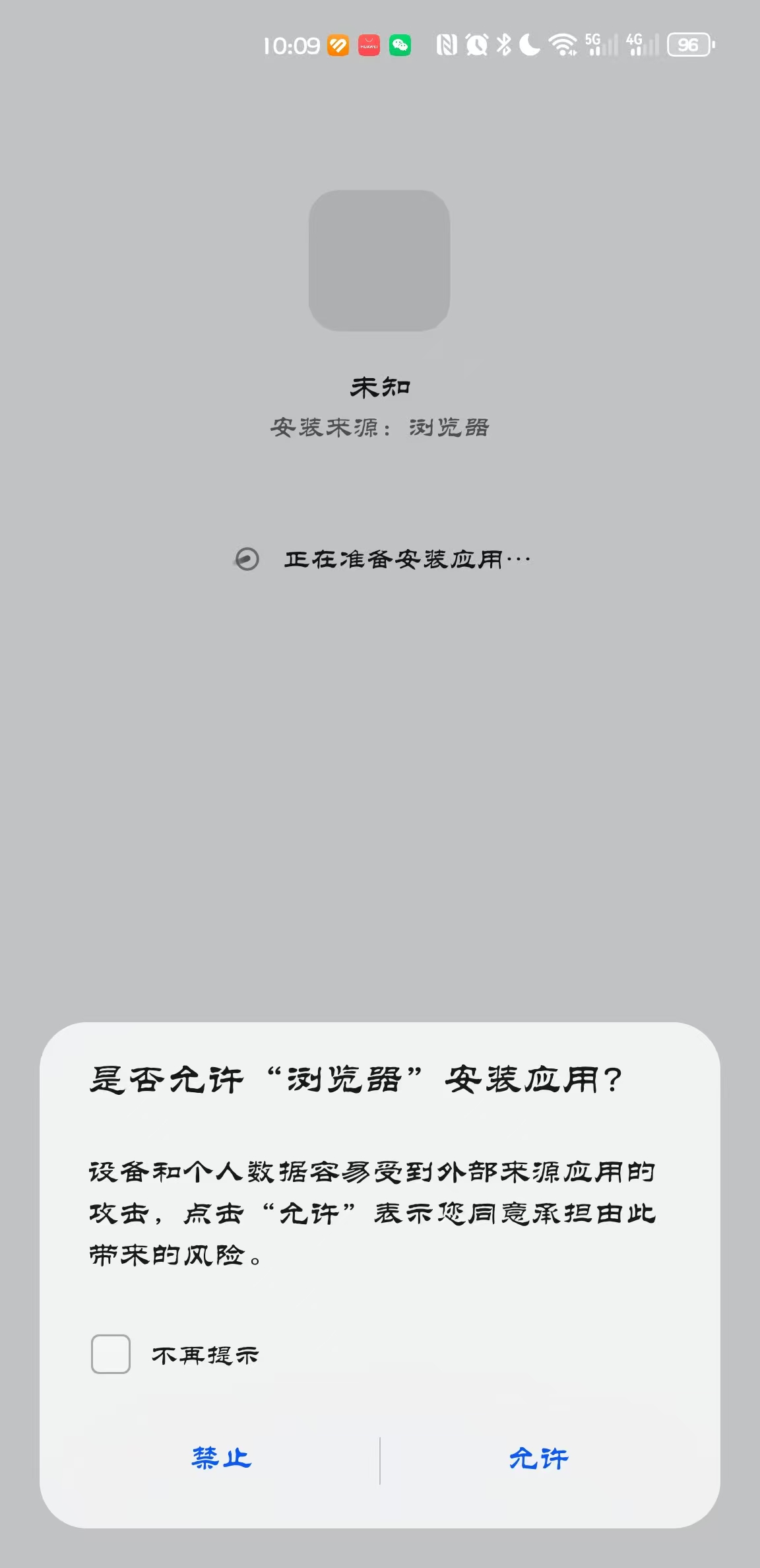
Task: Tick the 不再提示 checkbox
Action: [111, 1354]
